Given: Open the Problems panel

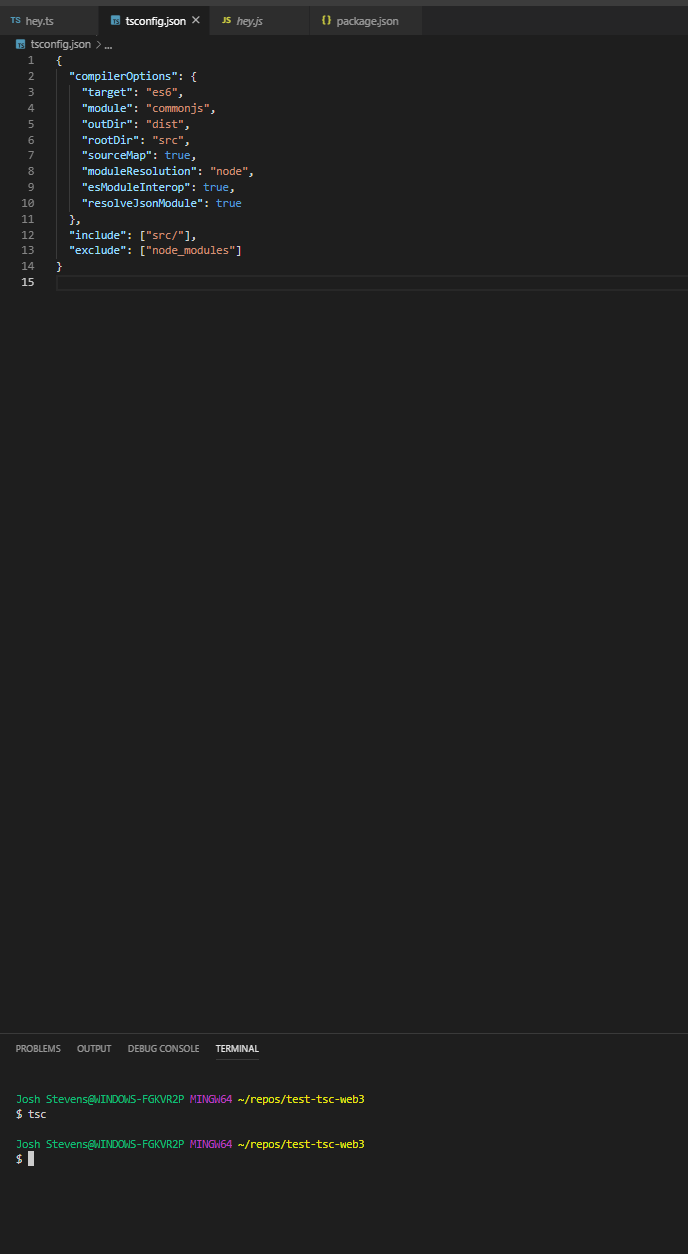Looking at the screenshot, I should (38, 1049).
